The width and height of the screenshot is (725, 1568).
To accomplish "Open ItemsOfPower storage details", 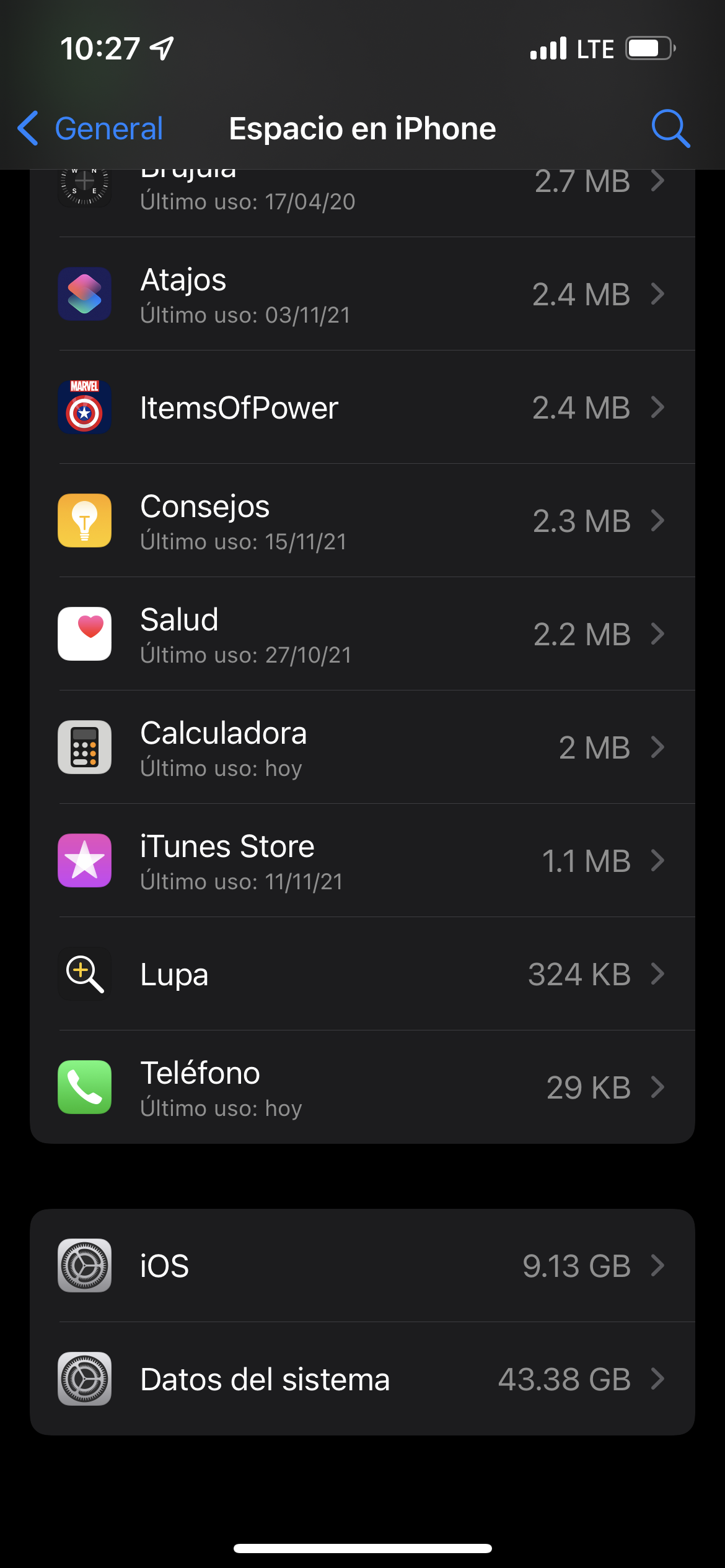I will [362, 407].
